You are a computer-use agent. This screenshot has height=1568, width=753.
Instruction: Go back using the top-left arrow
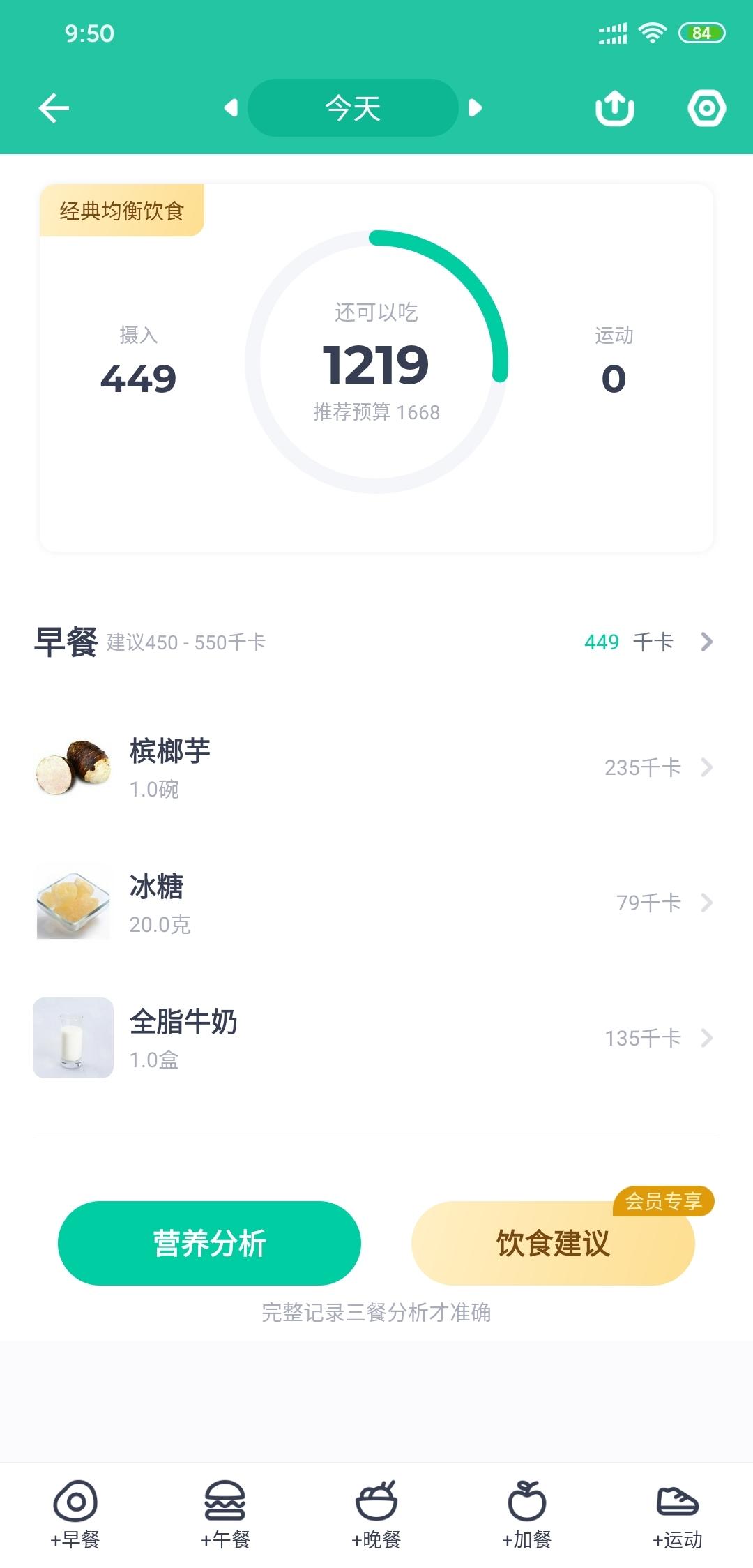54,108
